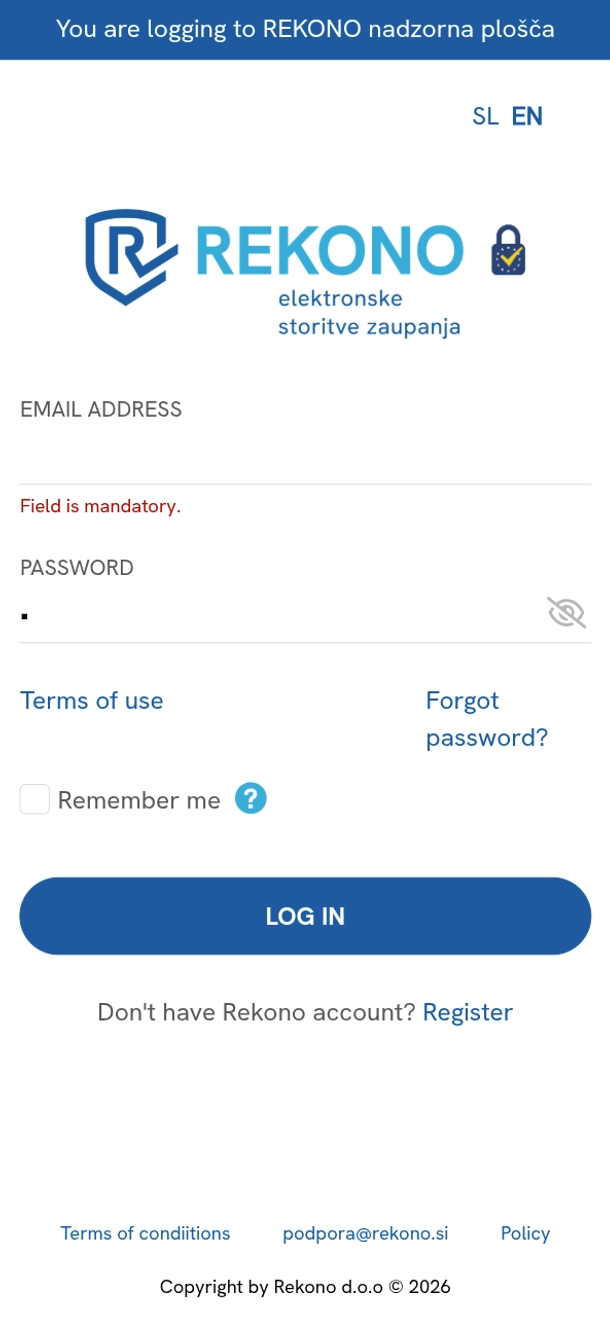Screen dimensions: 610x1326
Task: Tap the Password input field
Action: click(280, 614)
